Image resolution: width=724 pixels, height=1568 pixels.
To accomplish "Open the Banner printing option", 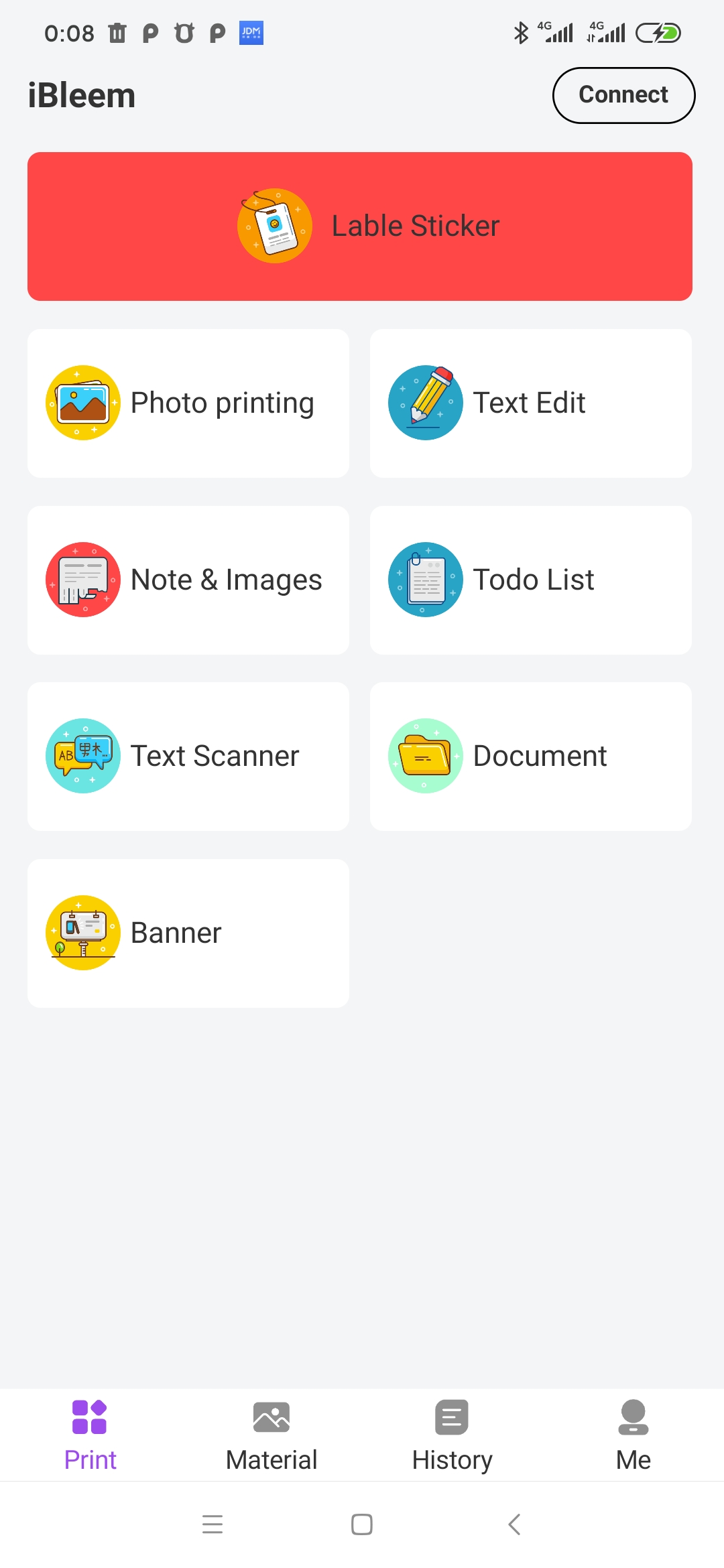I will point(188,933).
